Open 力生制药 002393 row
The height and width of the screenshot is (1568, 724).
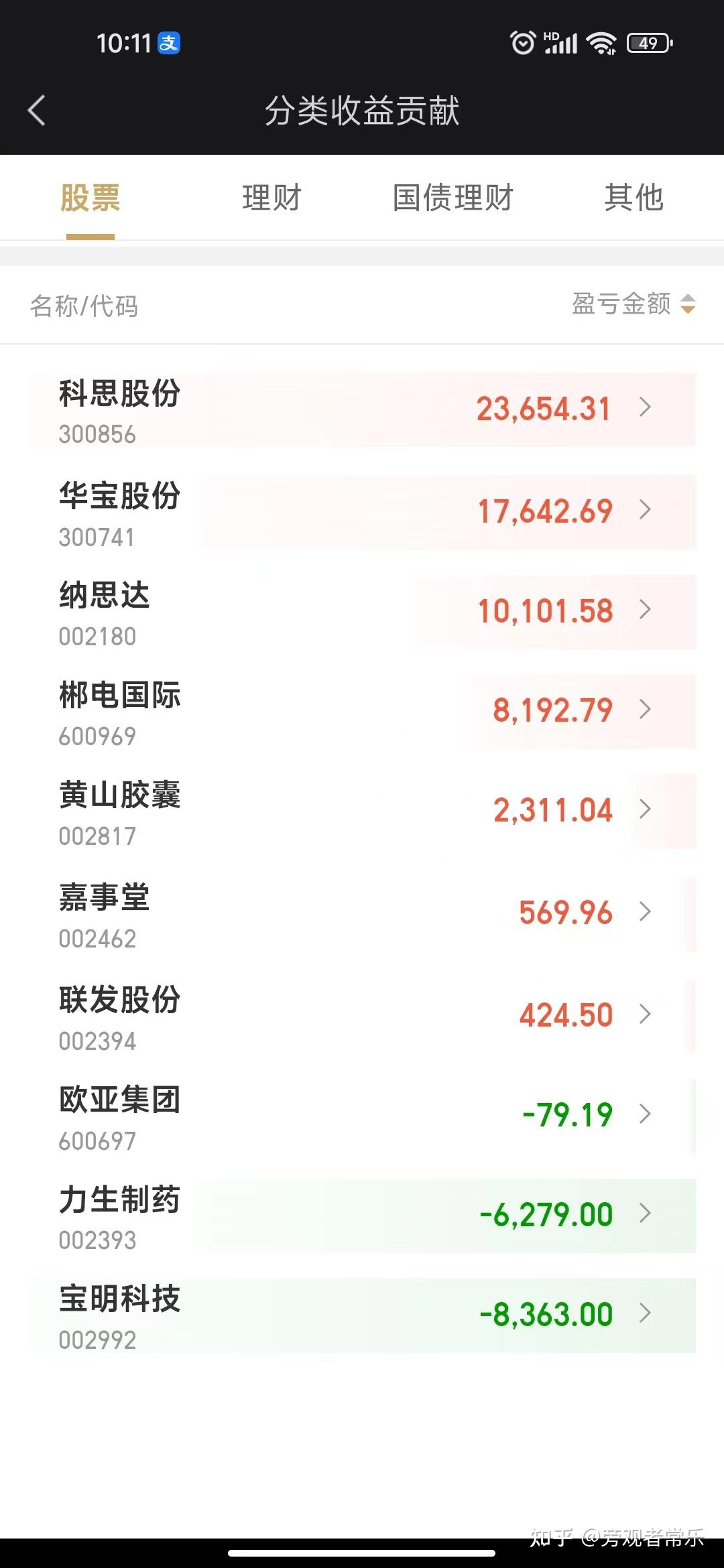362,1217
